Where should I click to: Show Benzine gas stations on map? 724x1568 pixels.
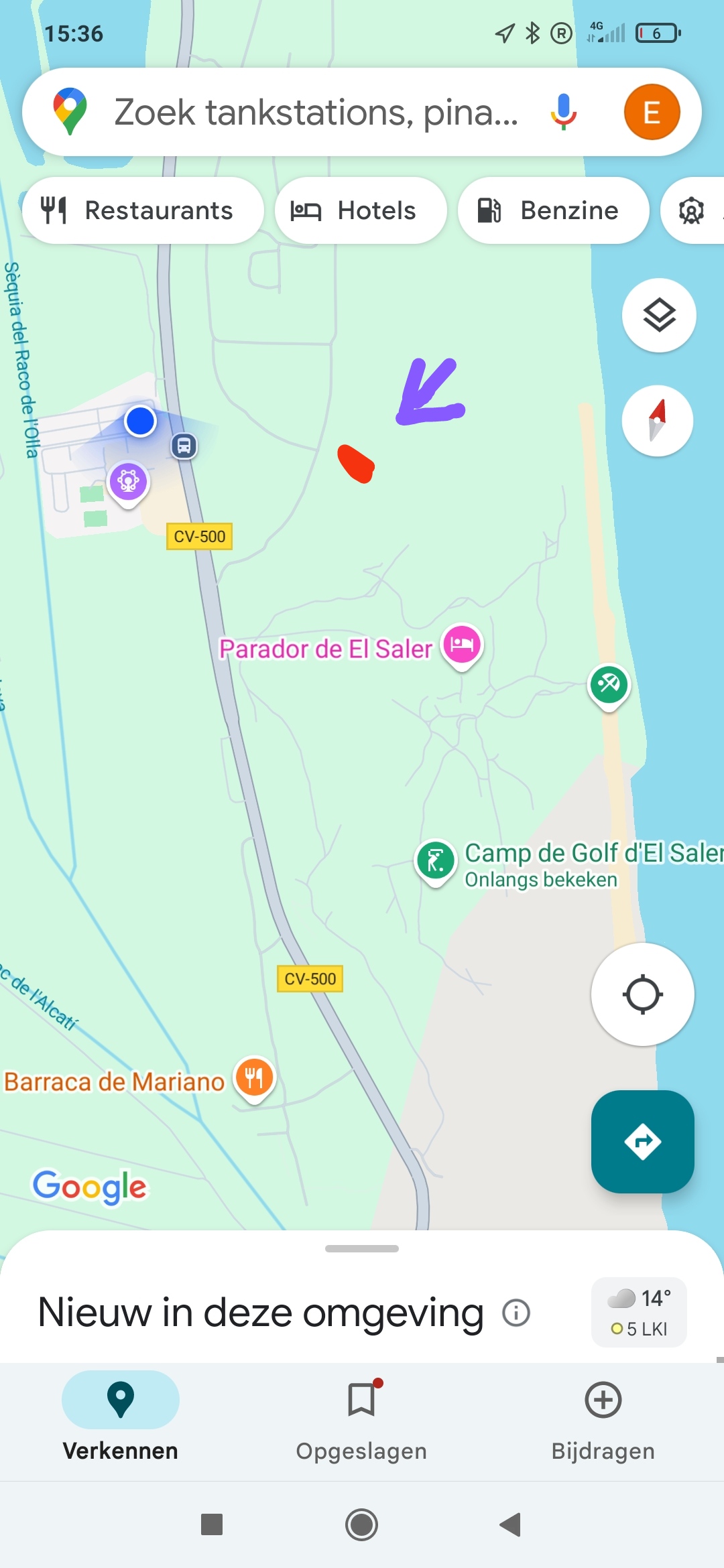pos(554,210)
